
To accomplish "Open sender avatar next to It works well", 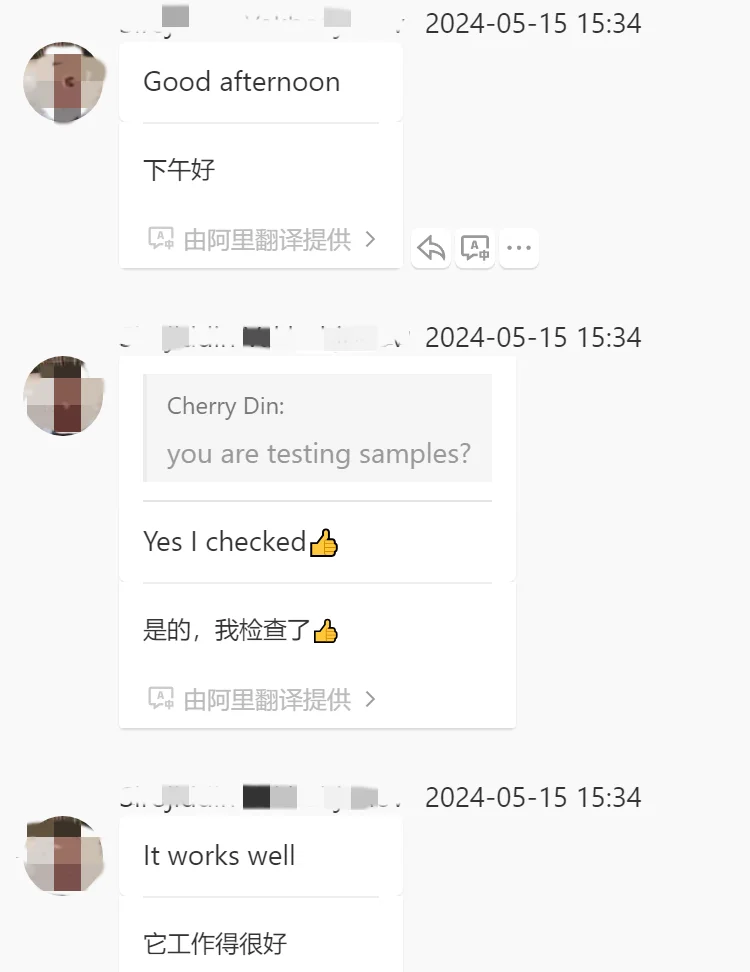I will [63, 855].
